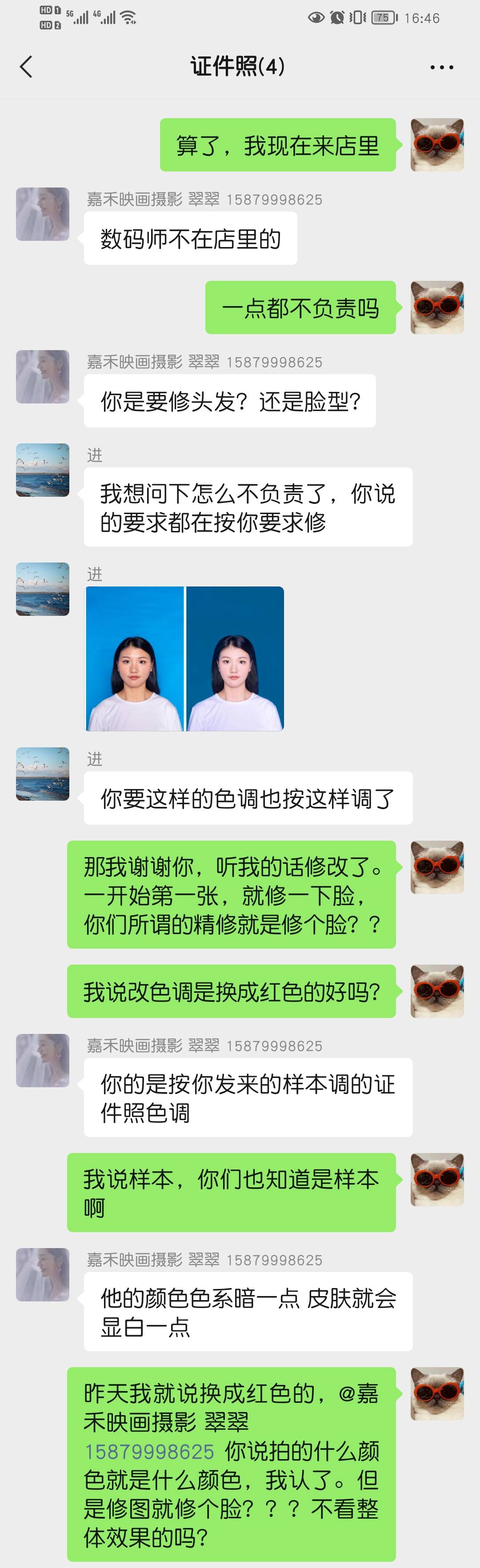The height and width of the screenshot is (1568, 480).
Task: Open own cat avatar beside 算了，我现在来店里
Action: point(437,145)
